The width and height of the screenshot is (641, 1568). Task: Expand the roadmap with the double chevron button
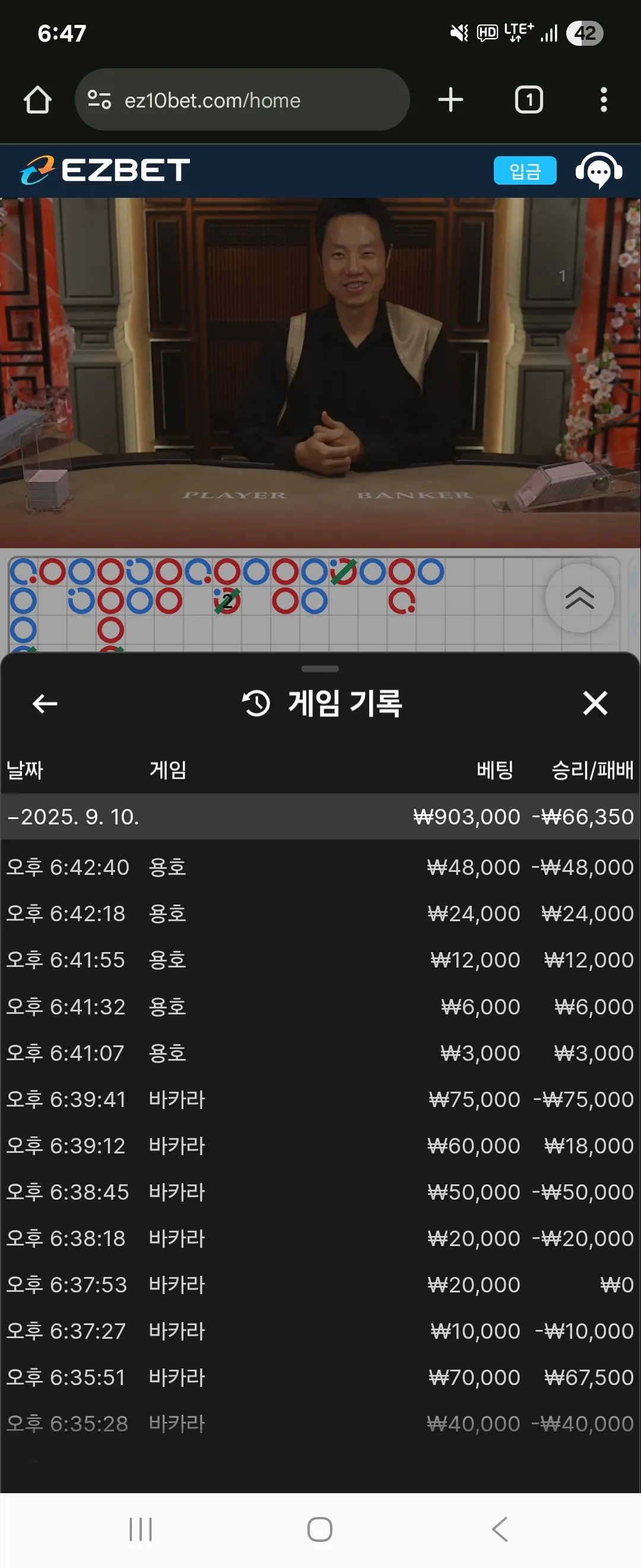pyautogui.click(x=580, y=598)
